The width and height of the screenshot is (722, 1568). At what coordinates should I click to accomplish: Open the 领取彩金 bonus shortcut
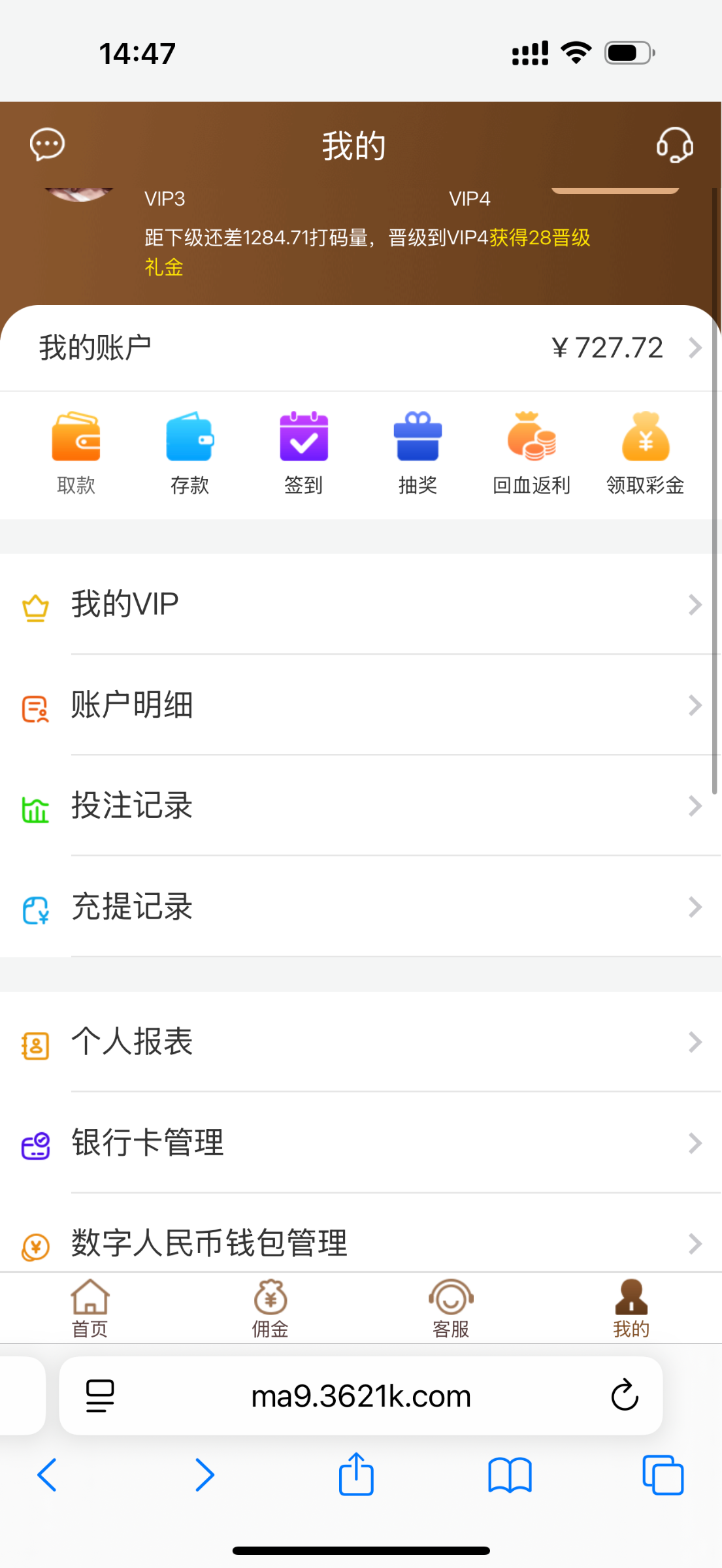(646, 452)
